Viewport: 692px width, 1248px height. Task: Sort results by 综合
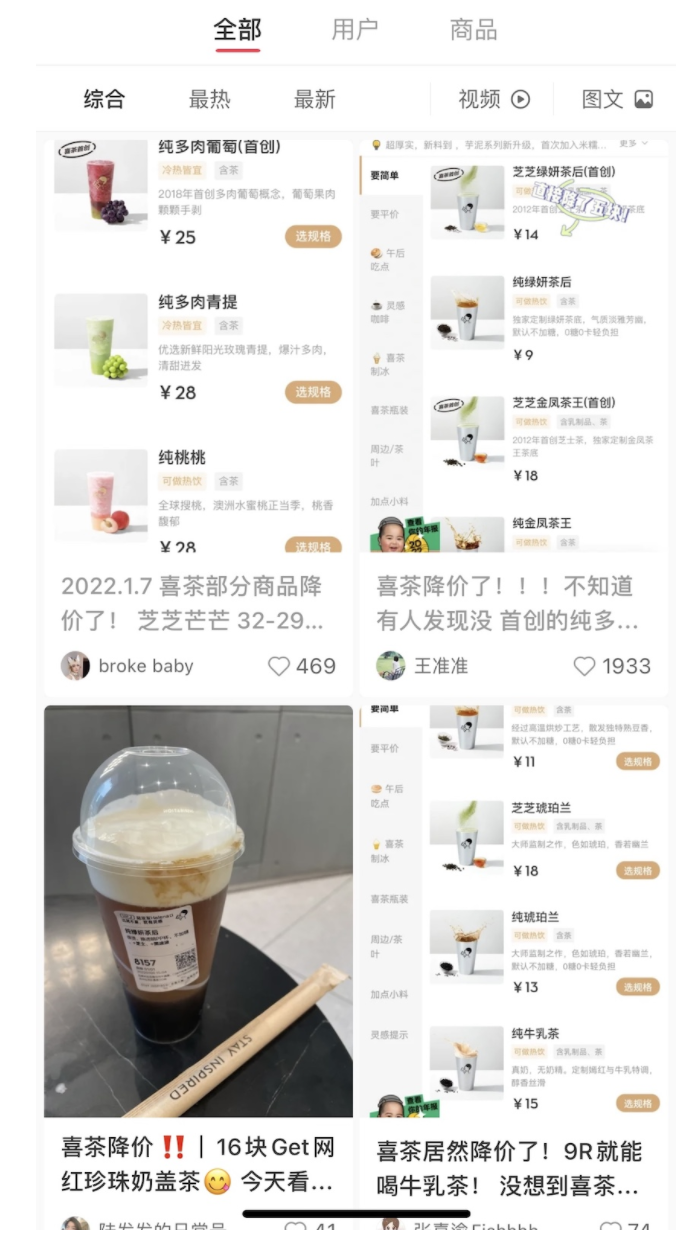(x=104, y=99)
